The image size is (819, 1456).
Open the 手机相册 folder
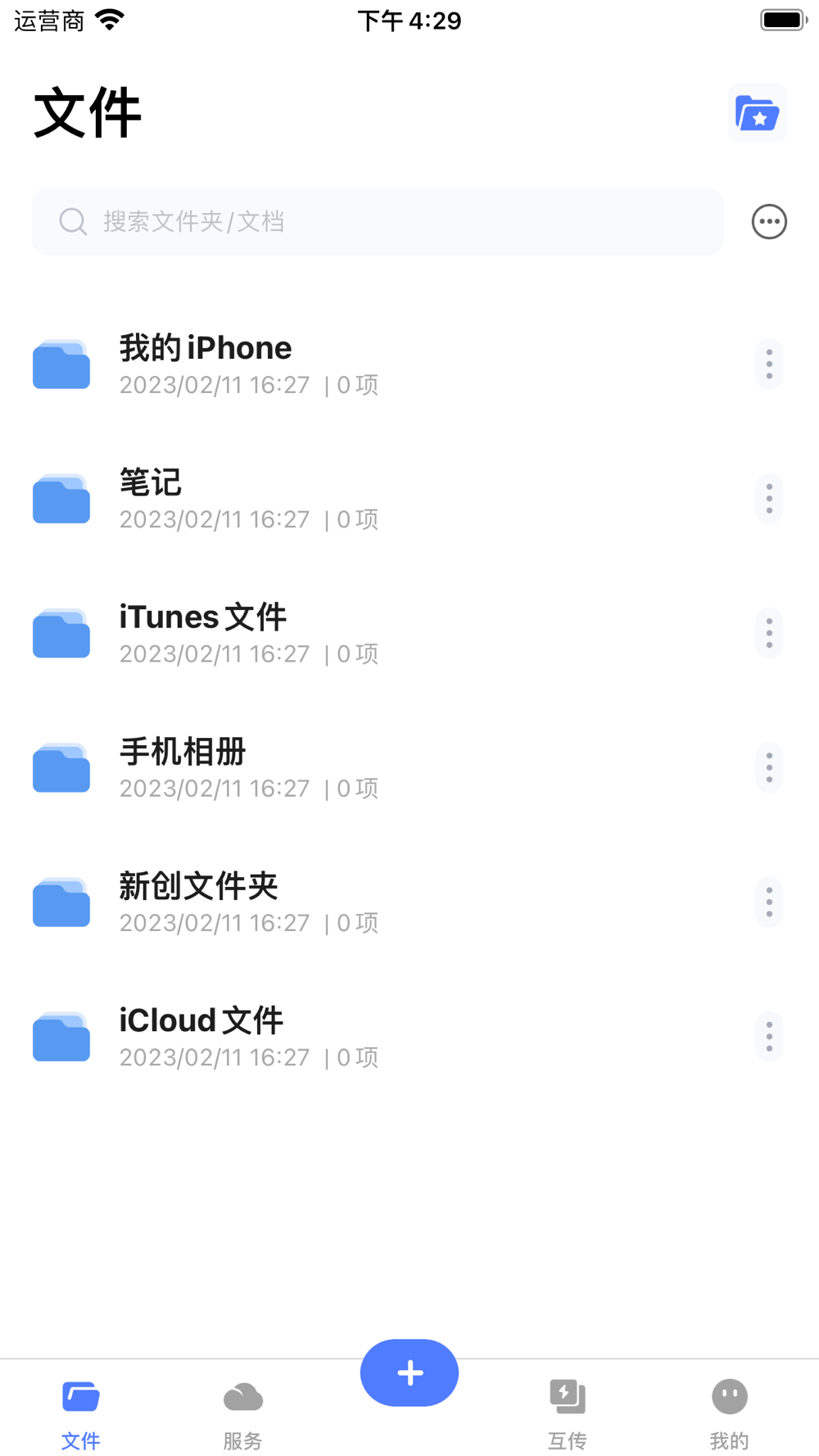tap(246, 768)
